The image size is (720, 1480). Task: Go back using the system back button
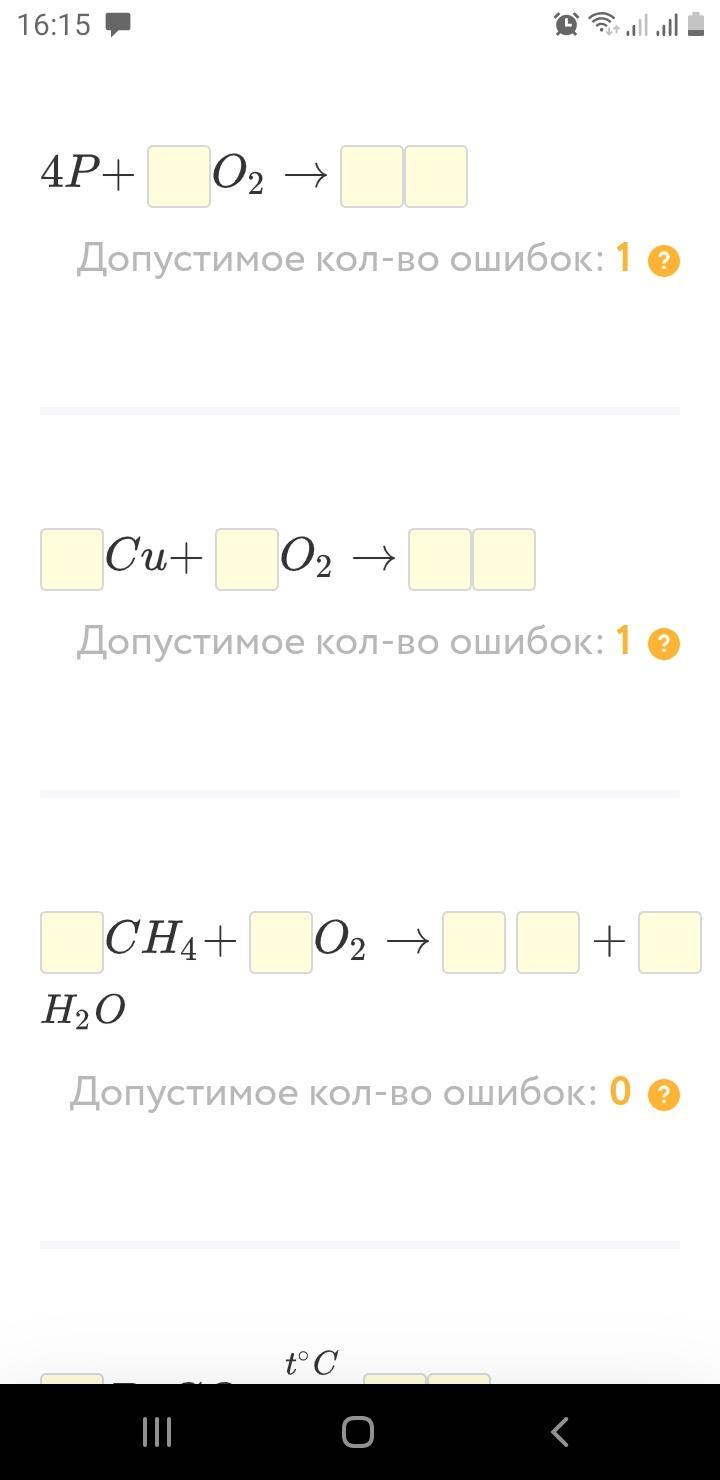tap(560, 1432)
